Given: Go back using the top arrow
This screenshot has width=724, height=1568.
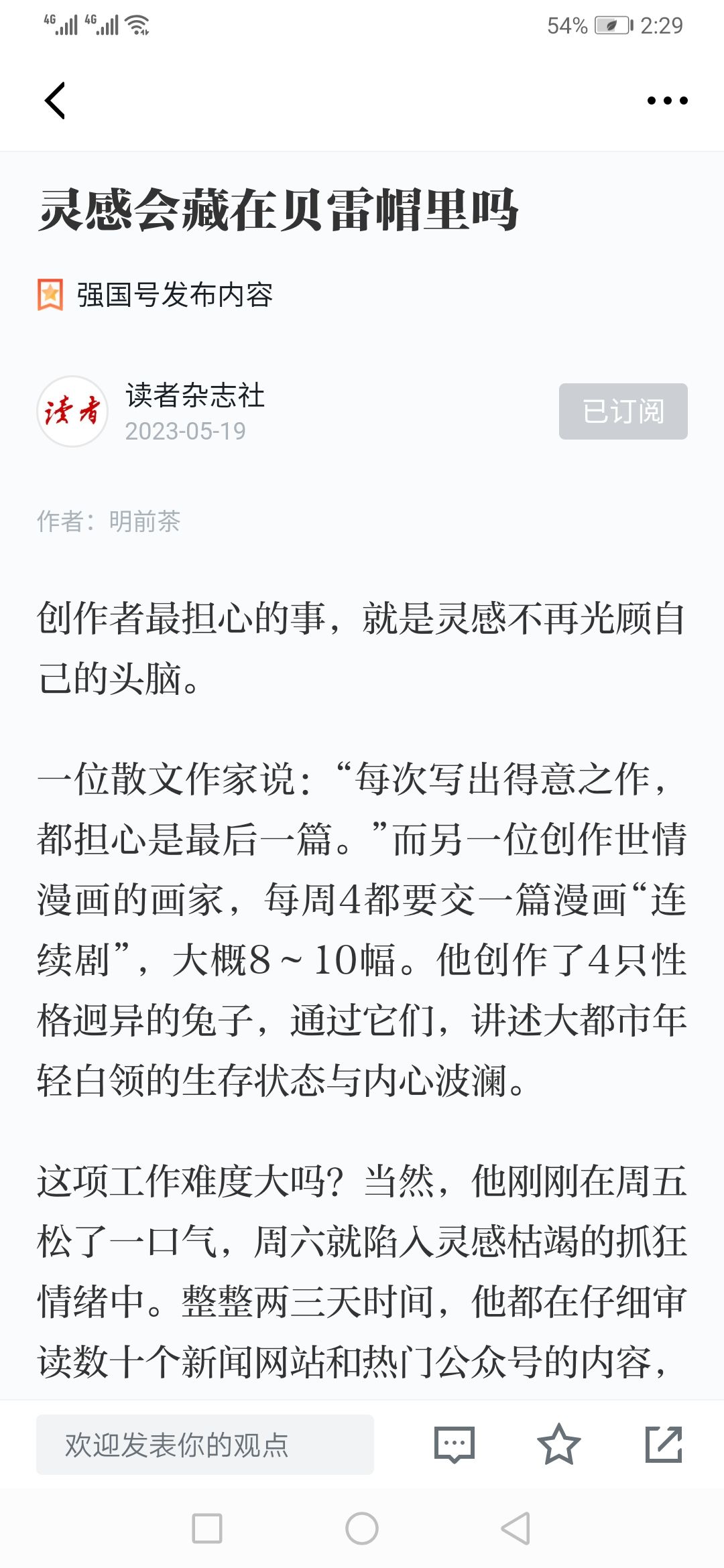Looking at the screenshot, I should pyautogui.click(x=55, y=101).
